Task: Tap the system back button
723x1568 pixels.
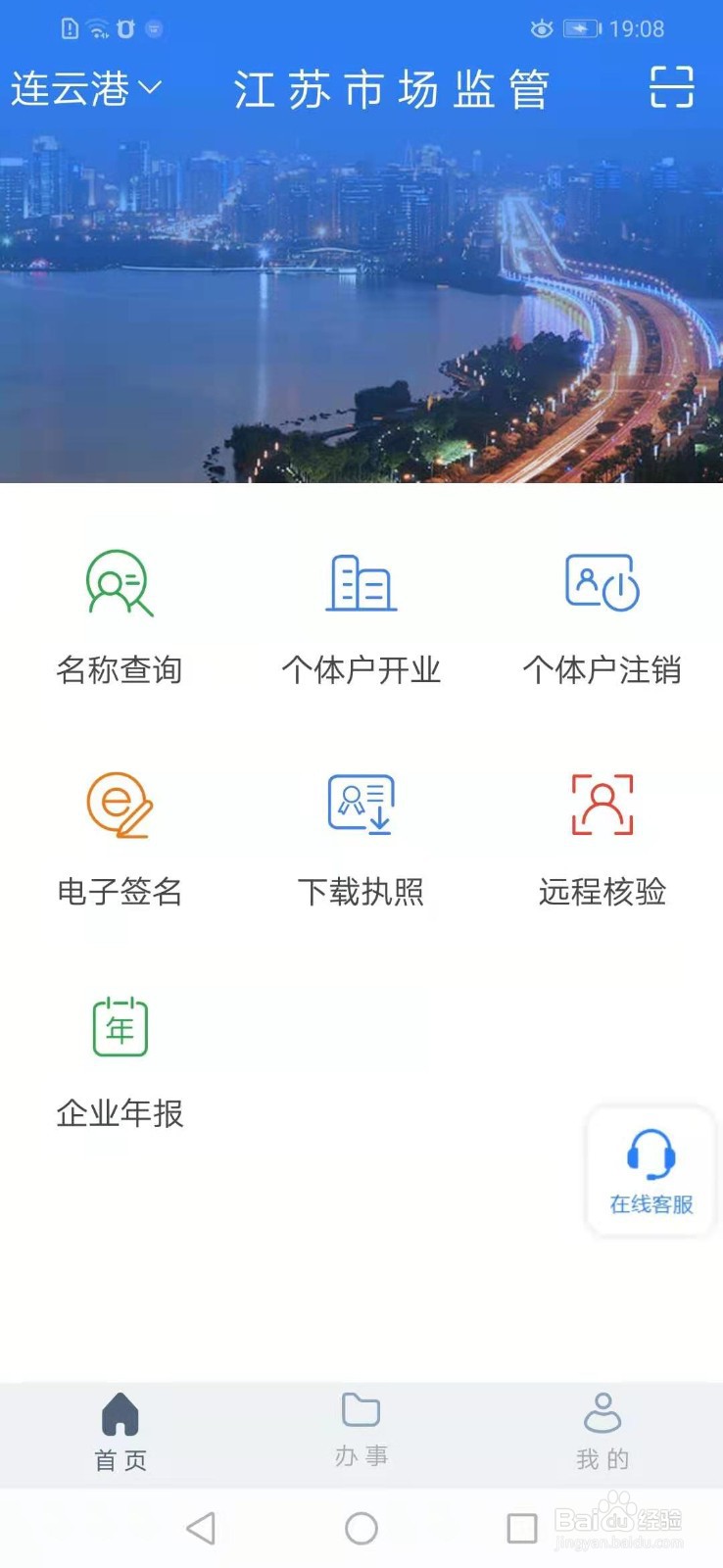Action: pos(201,1528)
